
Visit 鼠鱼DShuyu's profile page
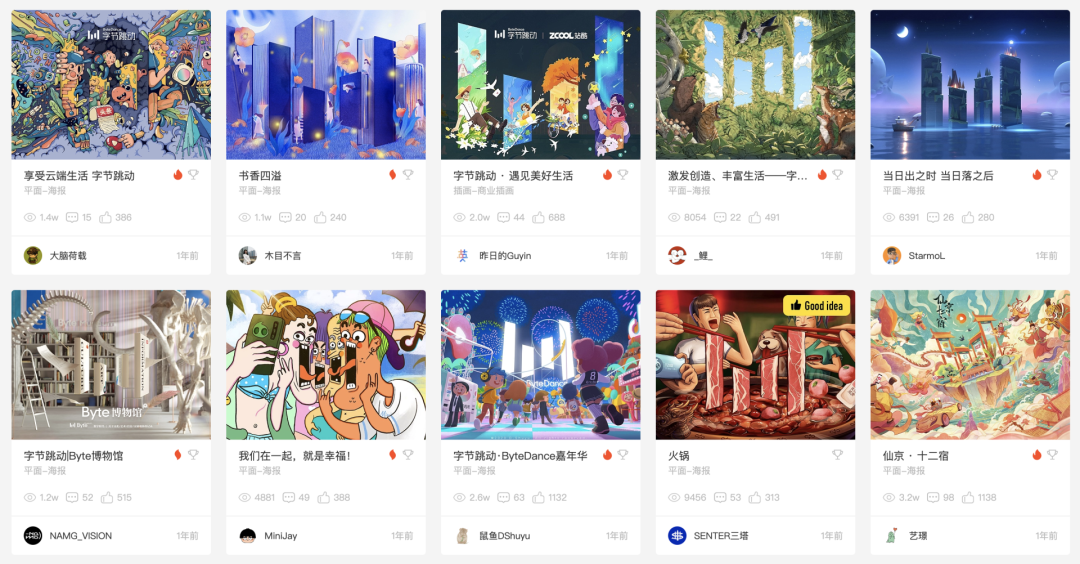click(504, 536)
